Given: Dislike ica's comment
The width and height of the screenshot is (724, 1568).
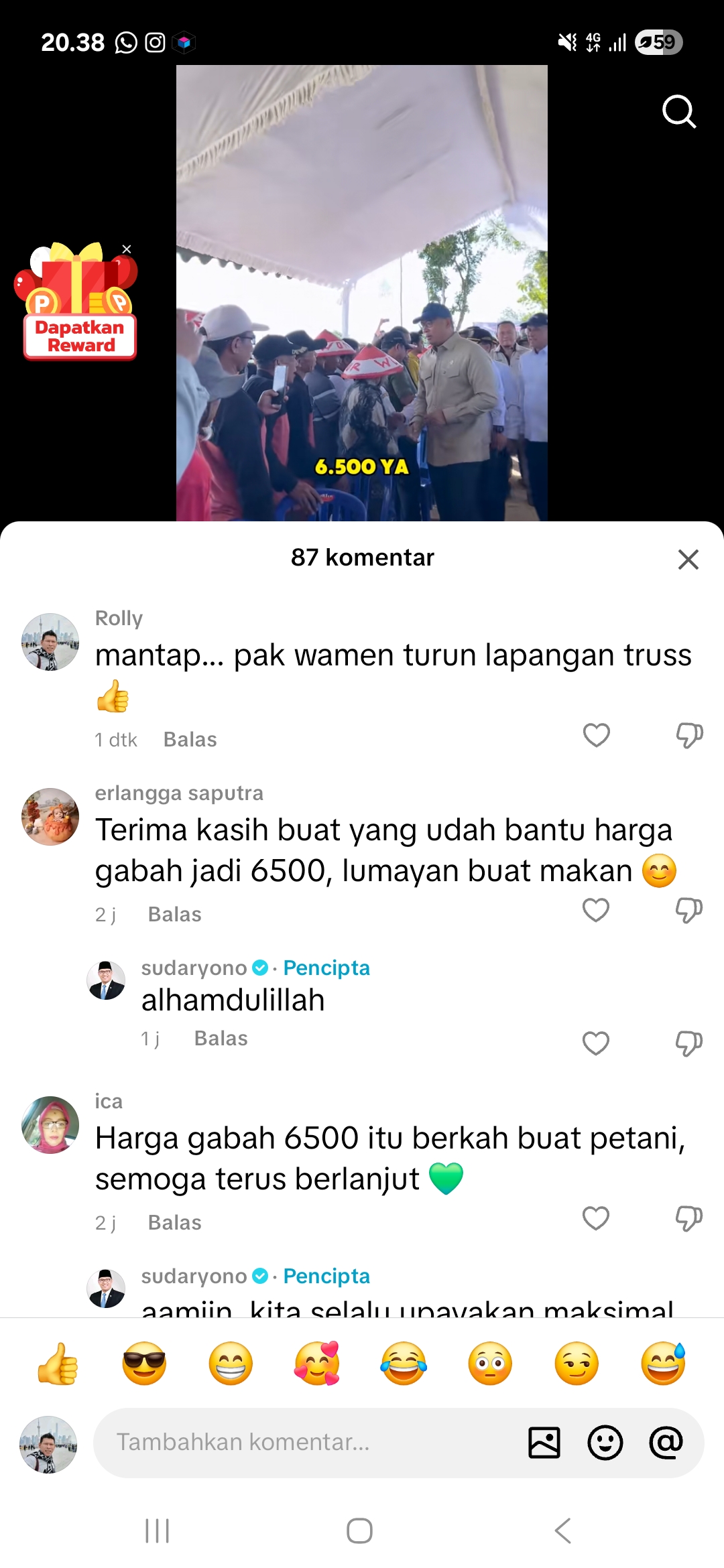Looking at the screenshot, I should [x=688, y=1218].
